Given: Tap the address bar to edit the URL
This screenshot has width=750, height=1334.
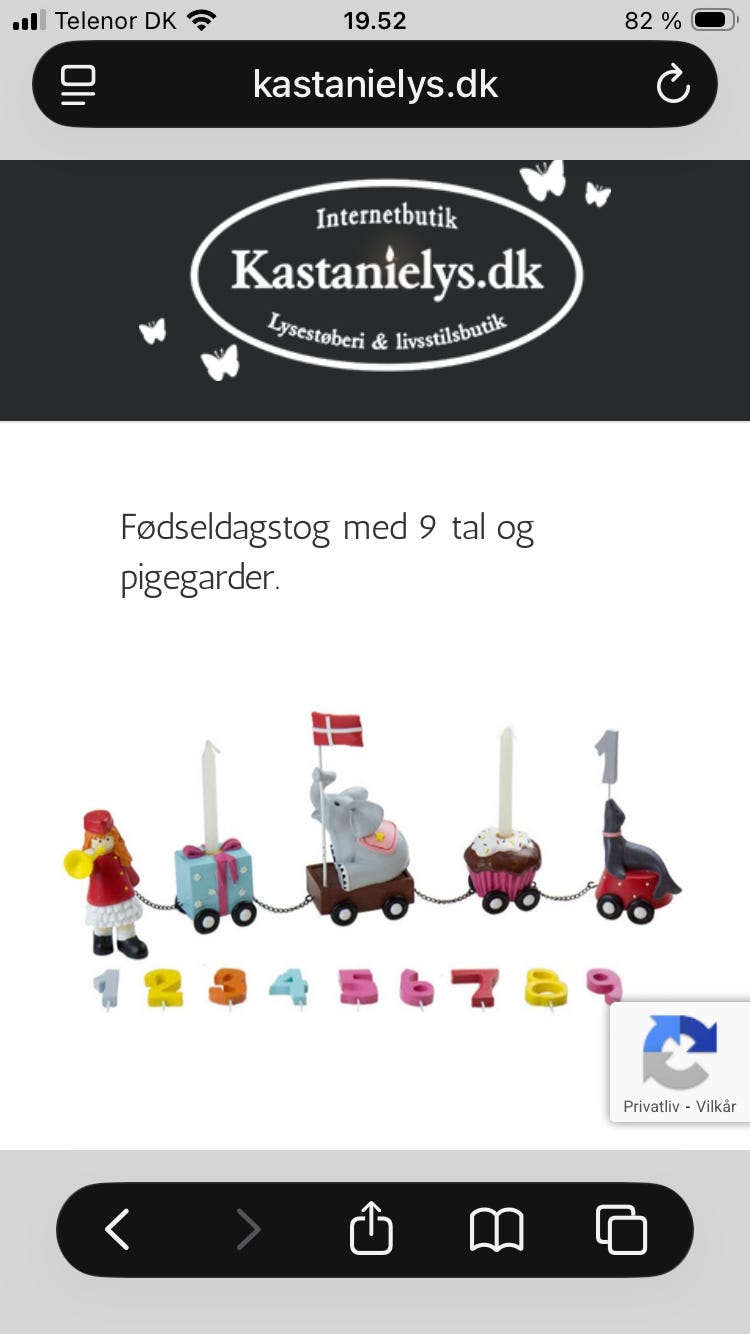Looking at the screenshot, I should tap(375, 84).
